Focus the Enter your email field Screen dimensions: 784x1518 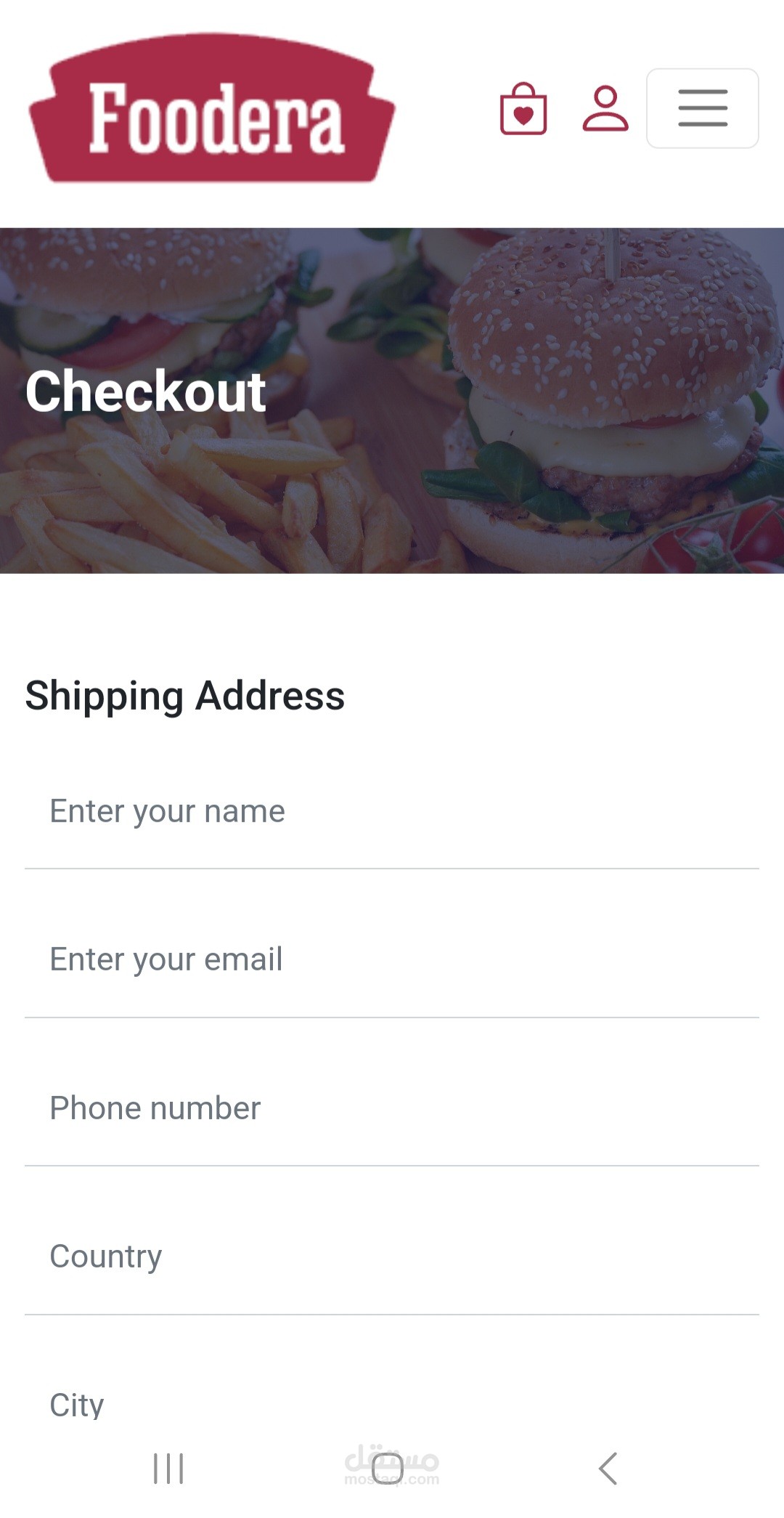click(391, 959)
